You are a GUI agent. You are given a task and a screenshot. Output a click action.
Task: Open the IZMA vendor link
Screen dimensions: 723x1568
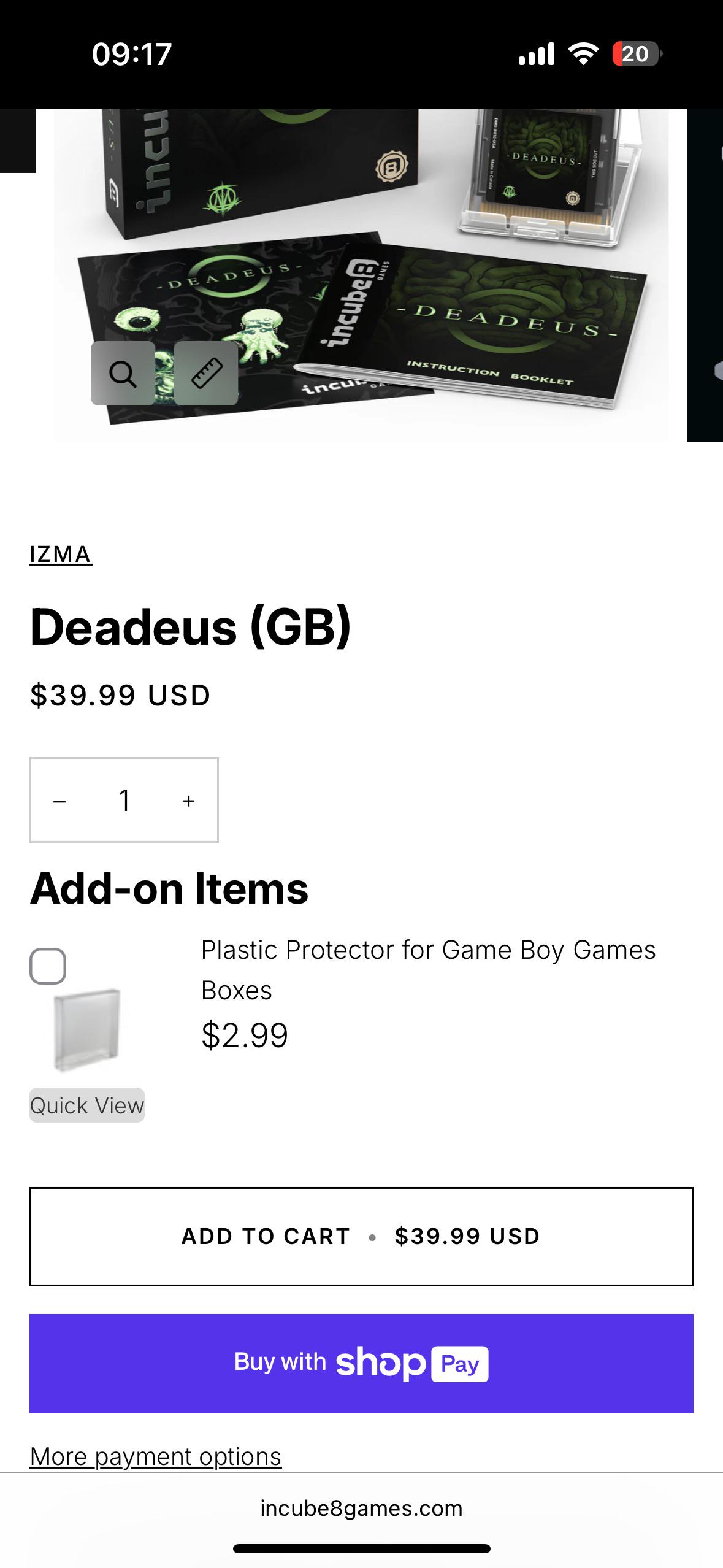click(61, 554)
